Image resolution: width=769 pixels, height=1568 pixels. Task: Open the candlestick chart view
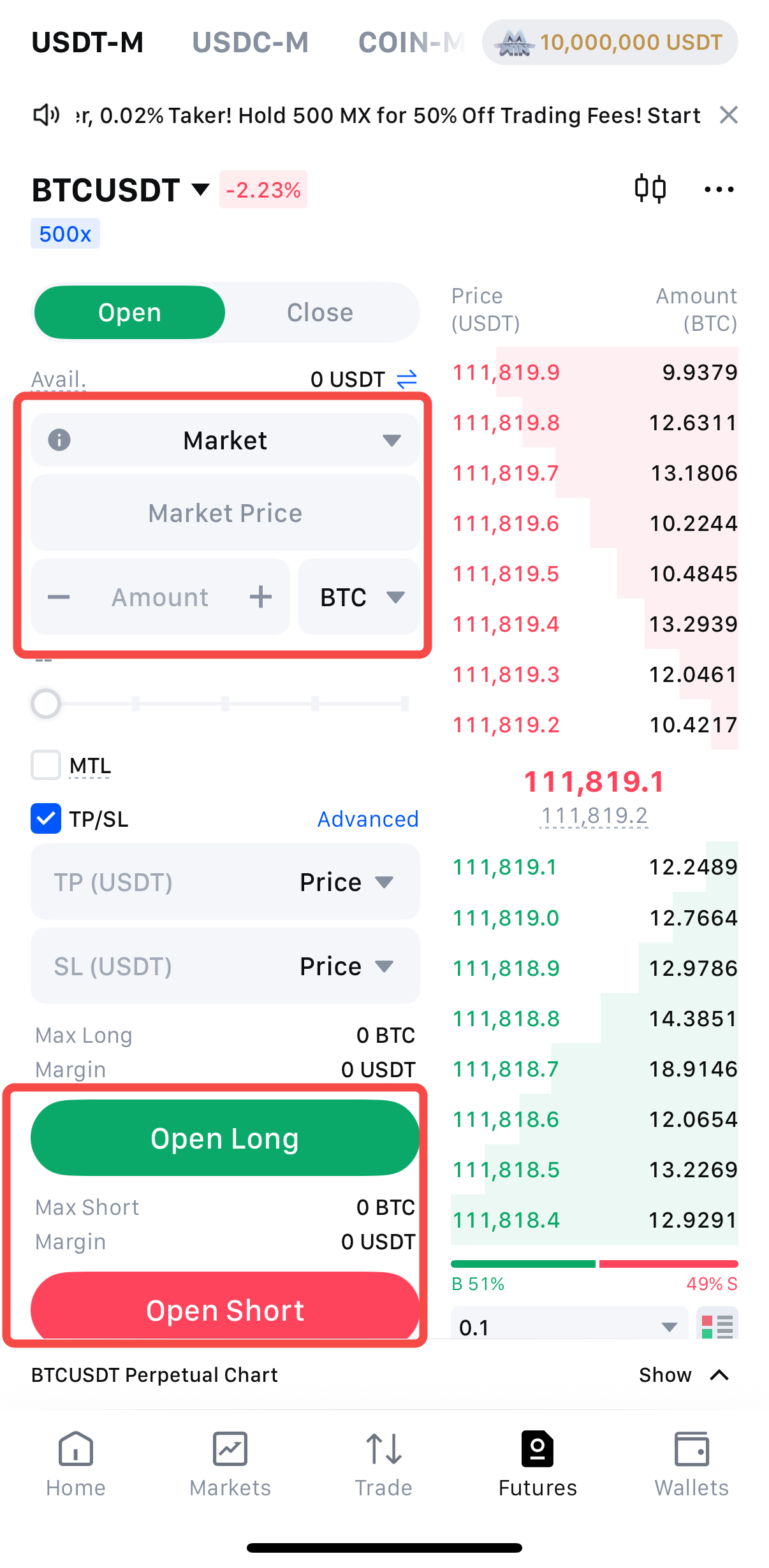click(650, 189)
